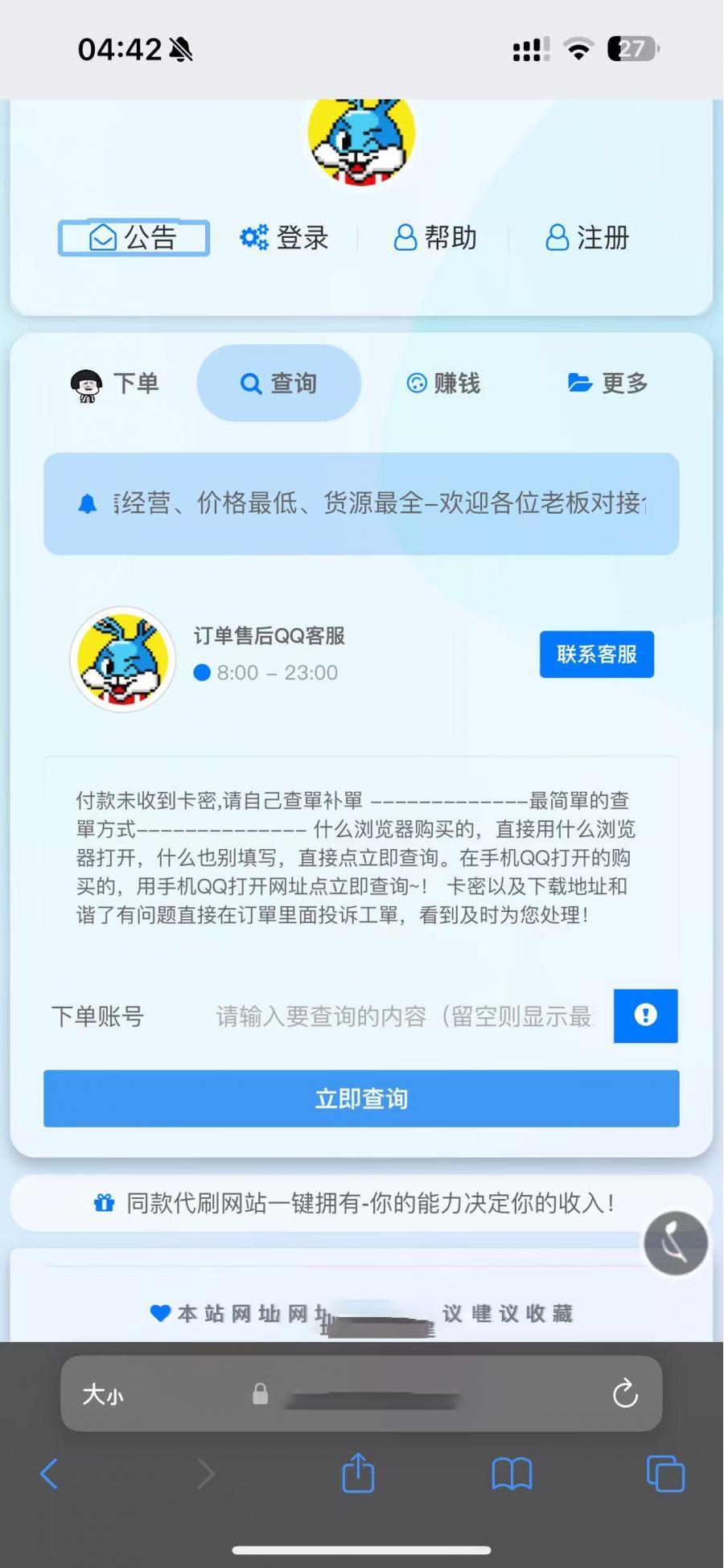
Task: Tap the 下单账号 query input field
Action: tap(386, 1016)
